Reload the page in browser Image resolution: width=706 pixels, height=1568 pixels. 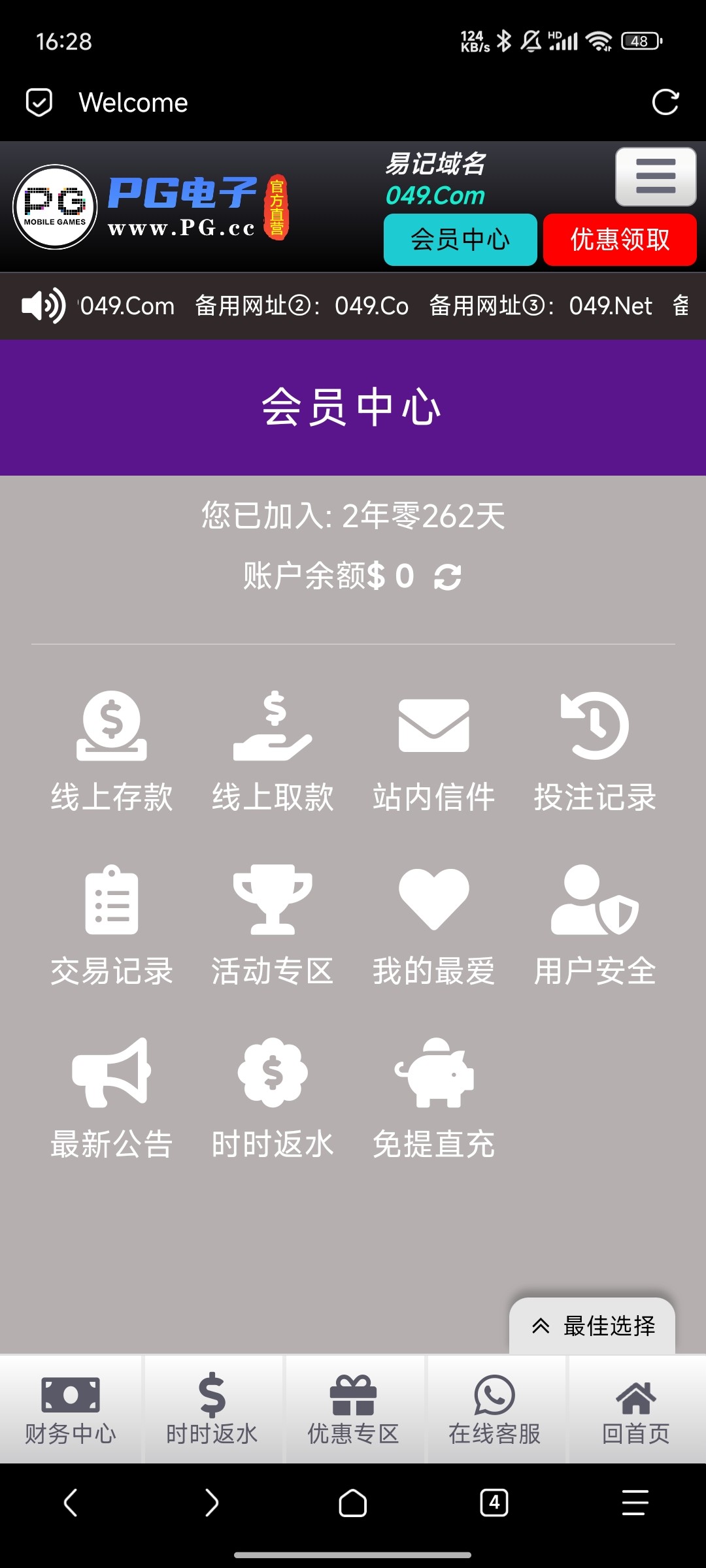[665, 102]
